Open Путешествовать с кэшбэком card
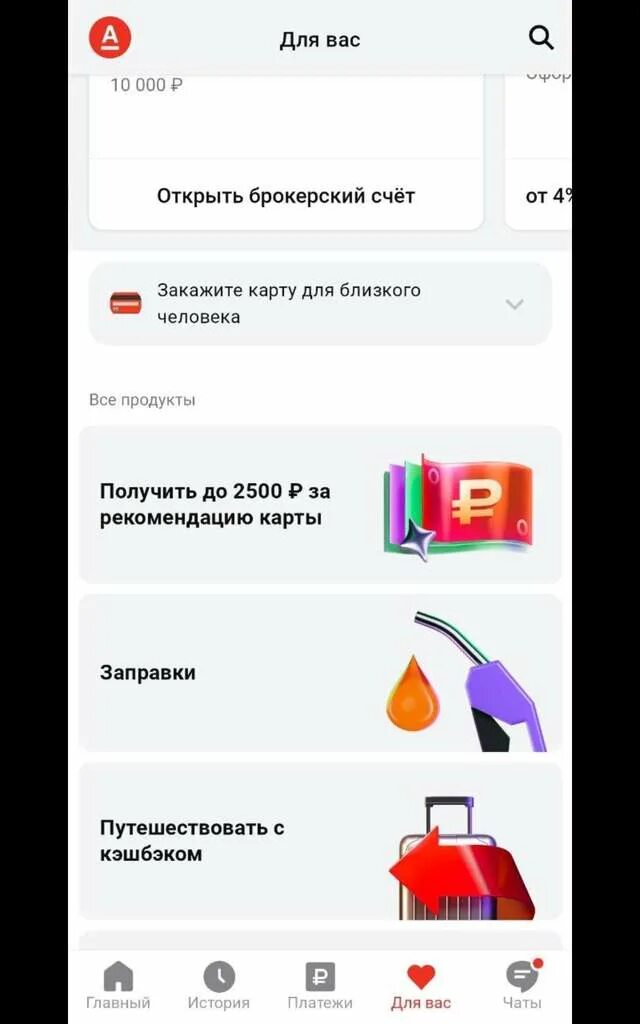640x1024 pixels. 320,841
